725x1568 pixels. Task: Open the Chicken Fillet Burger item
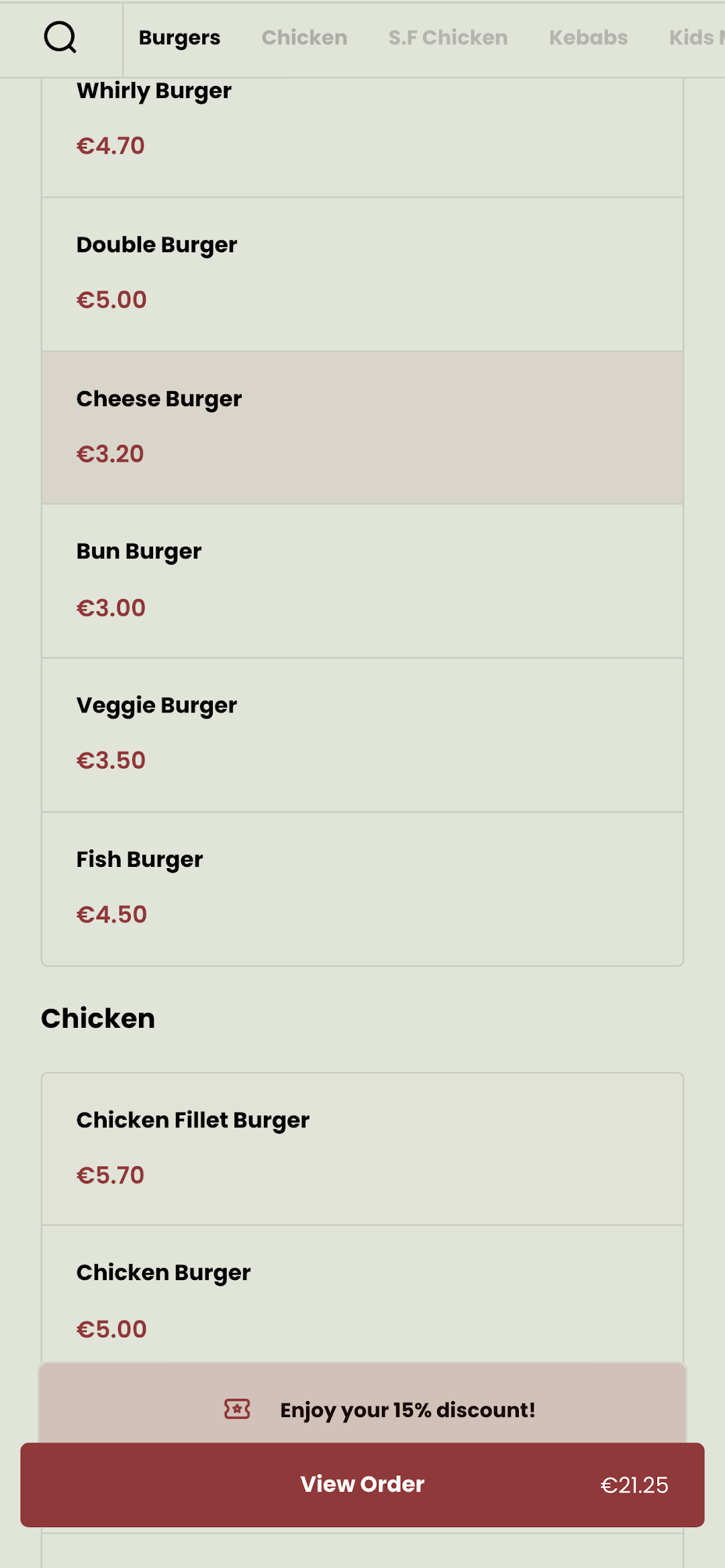coord(362,1149)
